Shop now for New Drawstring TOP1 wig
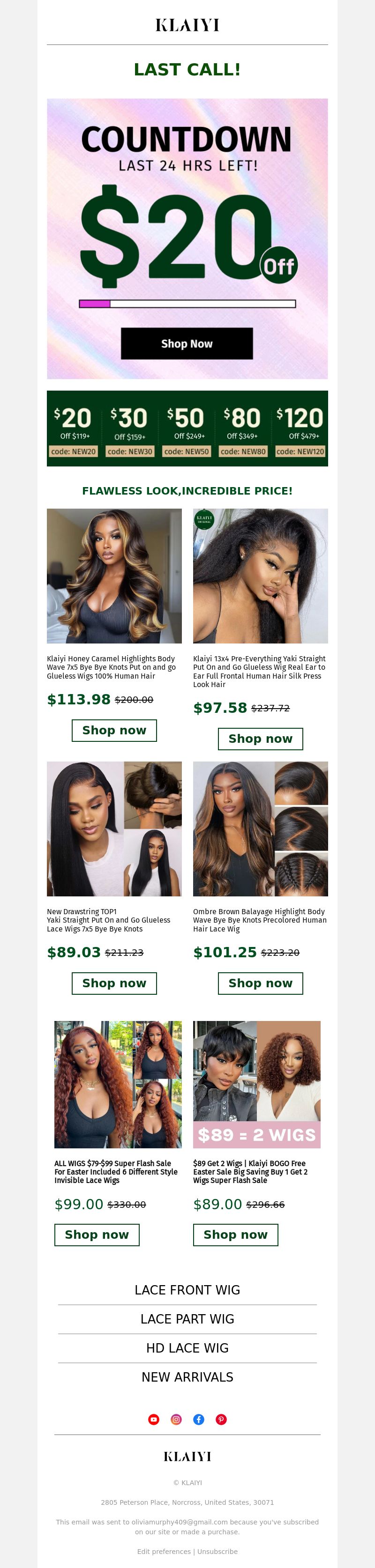 [114, 983]
